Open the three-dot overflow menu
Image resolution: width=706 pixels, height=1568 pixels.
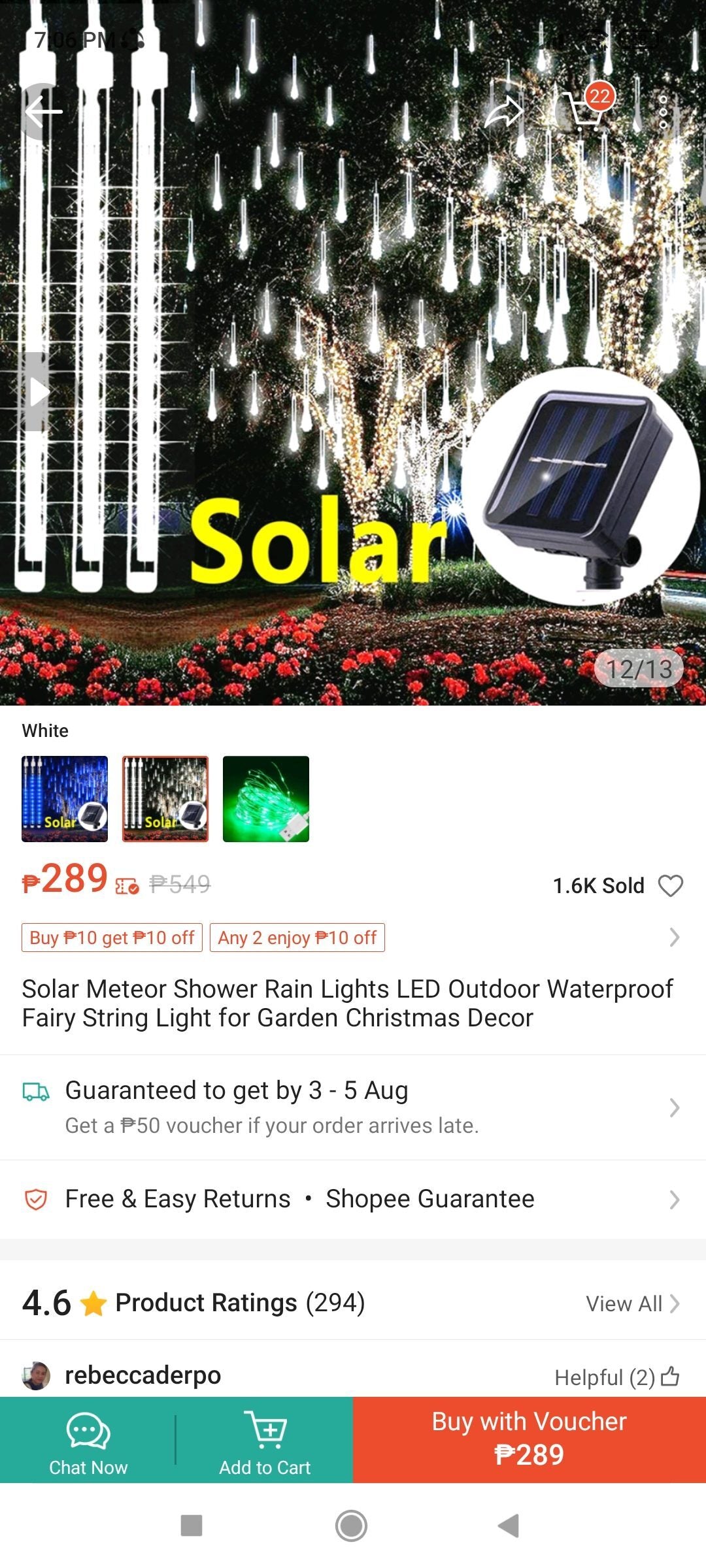coord(663,112)
